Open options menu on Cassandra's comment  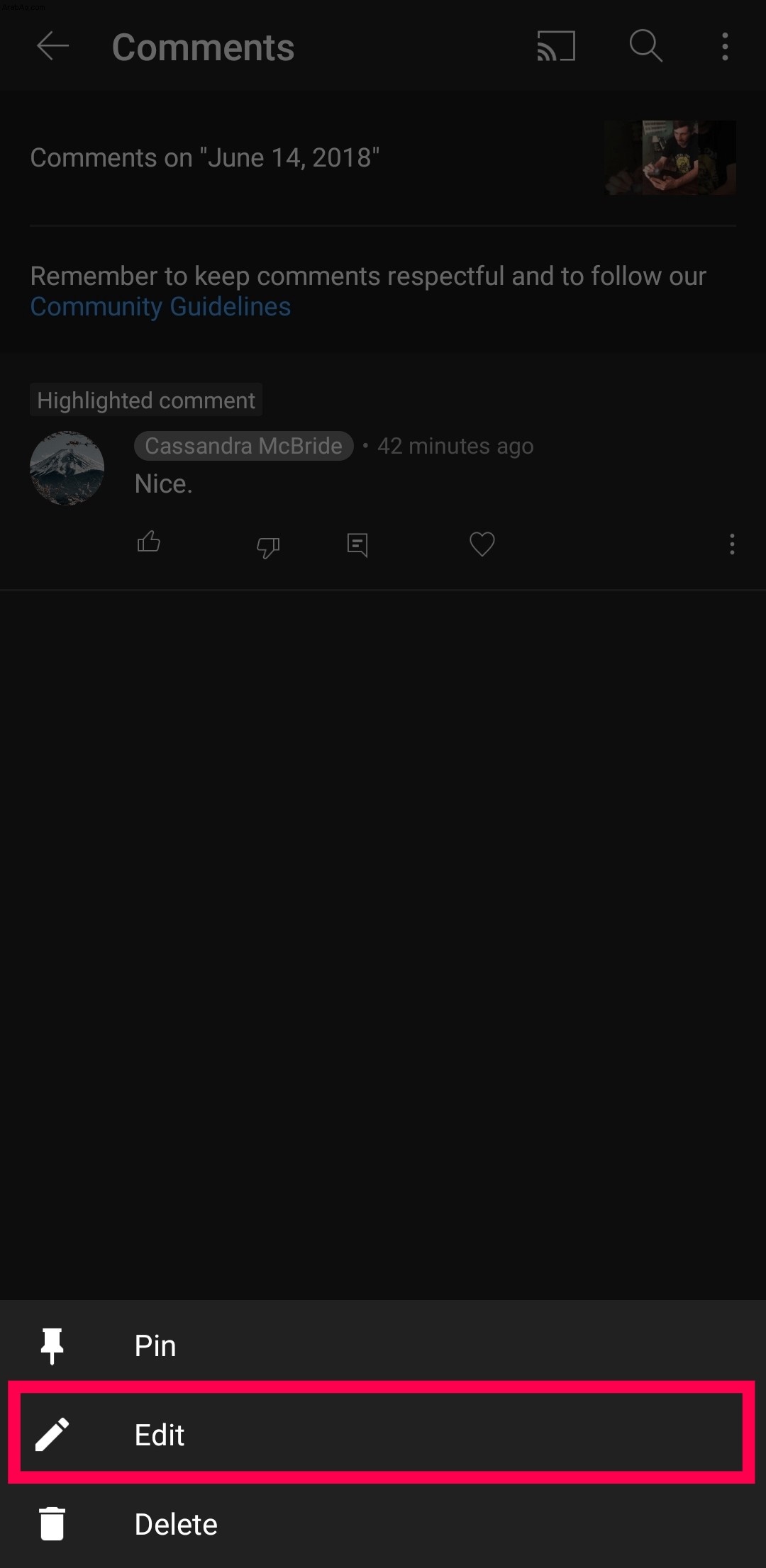coord(731,544)
